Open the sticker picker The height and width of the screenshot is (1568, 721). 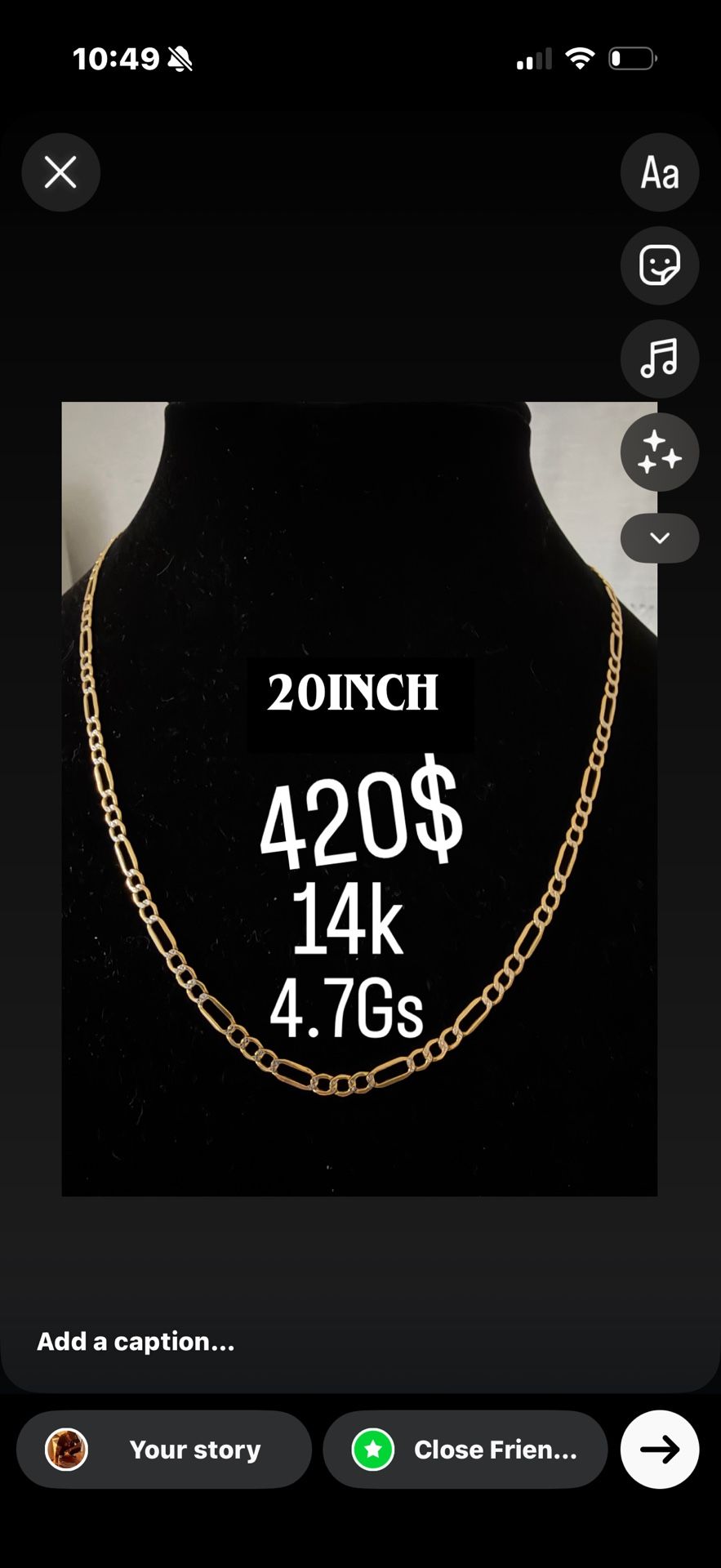click(x=659, y=265)
